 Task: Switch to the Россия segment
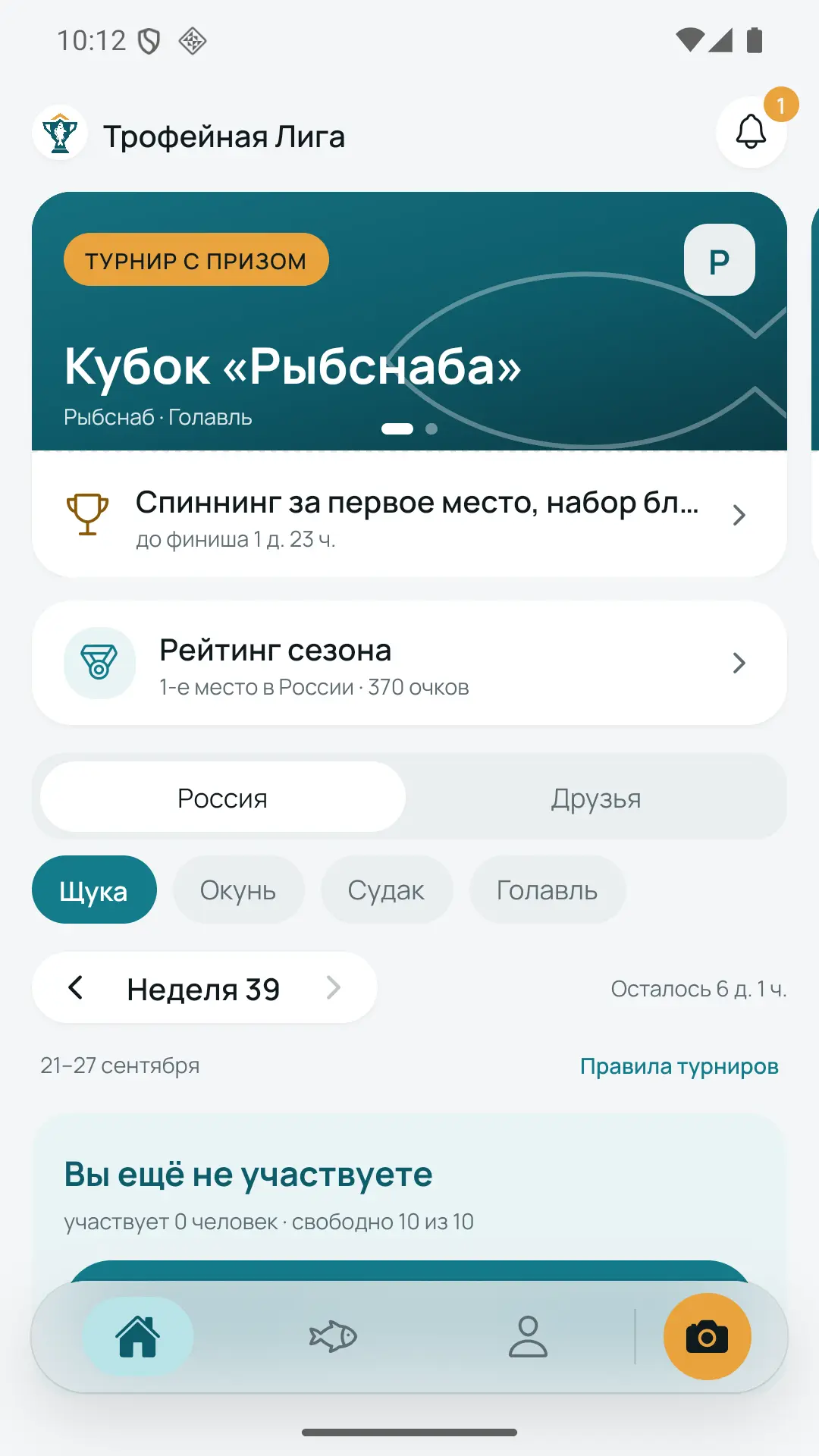pos(222,797)
